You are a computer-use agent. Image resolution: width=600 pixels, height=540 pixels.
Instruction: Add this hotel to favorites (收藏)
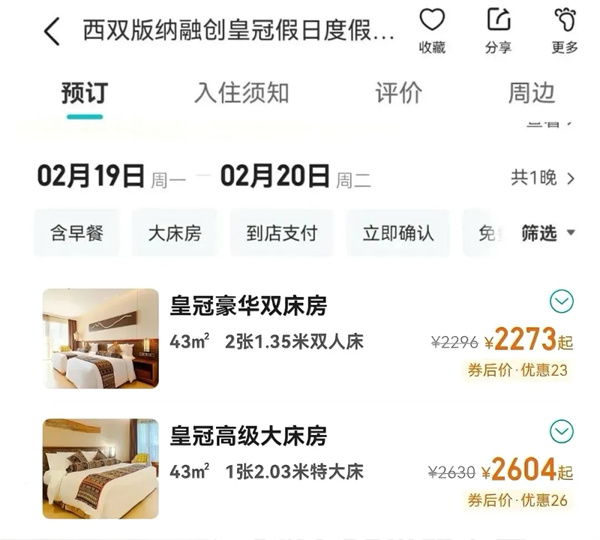pos(432,29)
